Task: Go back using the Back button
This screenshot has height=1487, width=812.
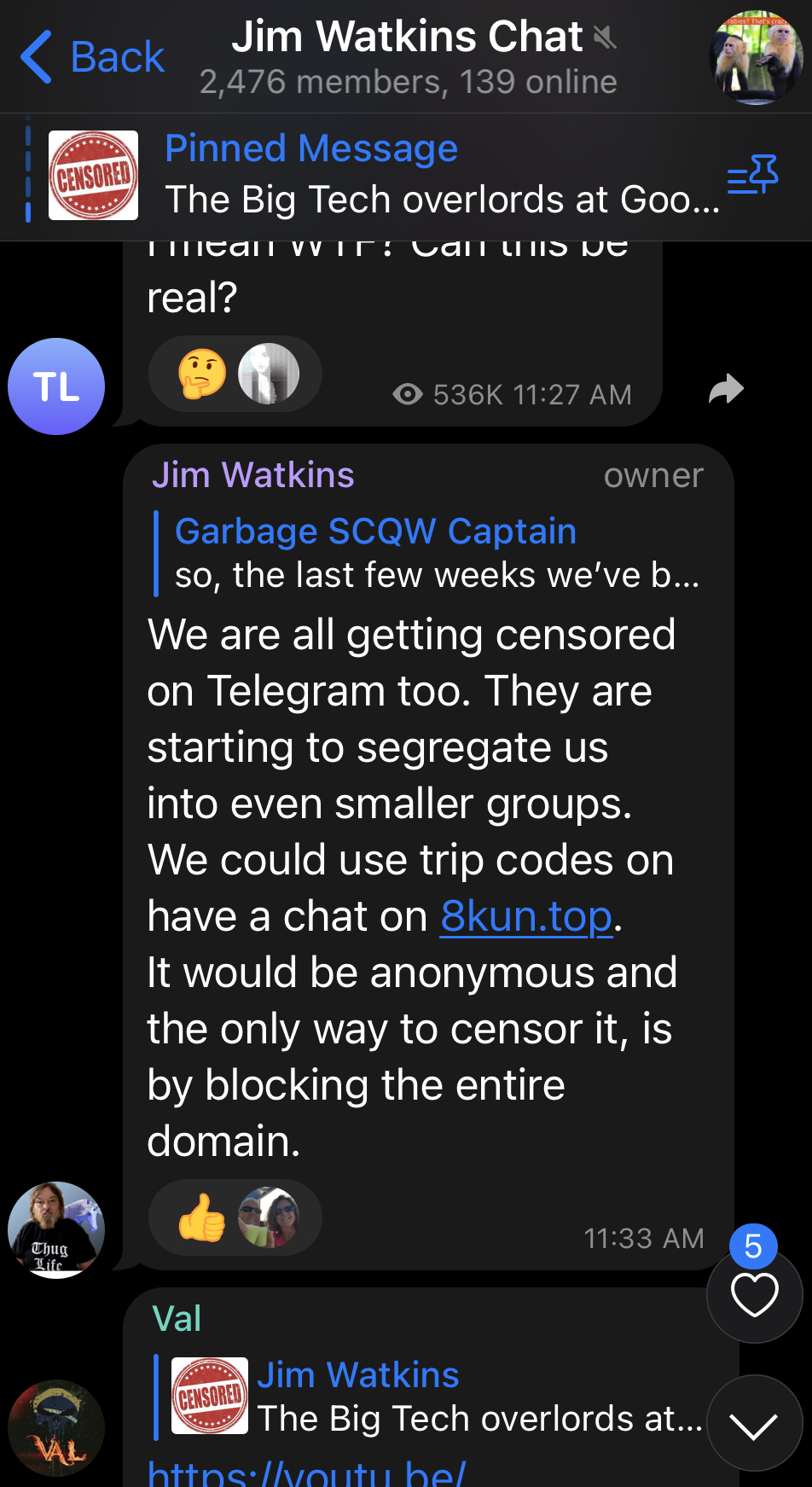Action: coord(92,57)
